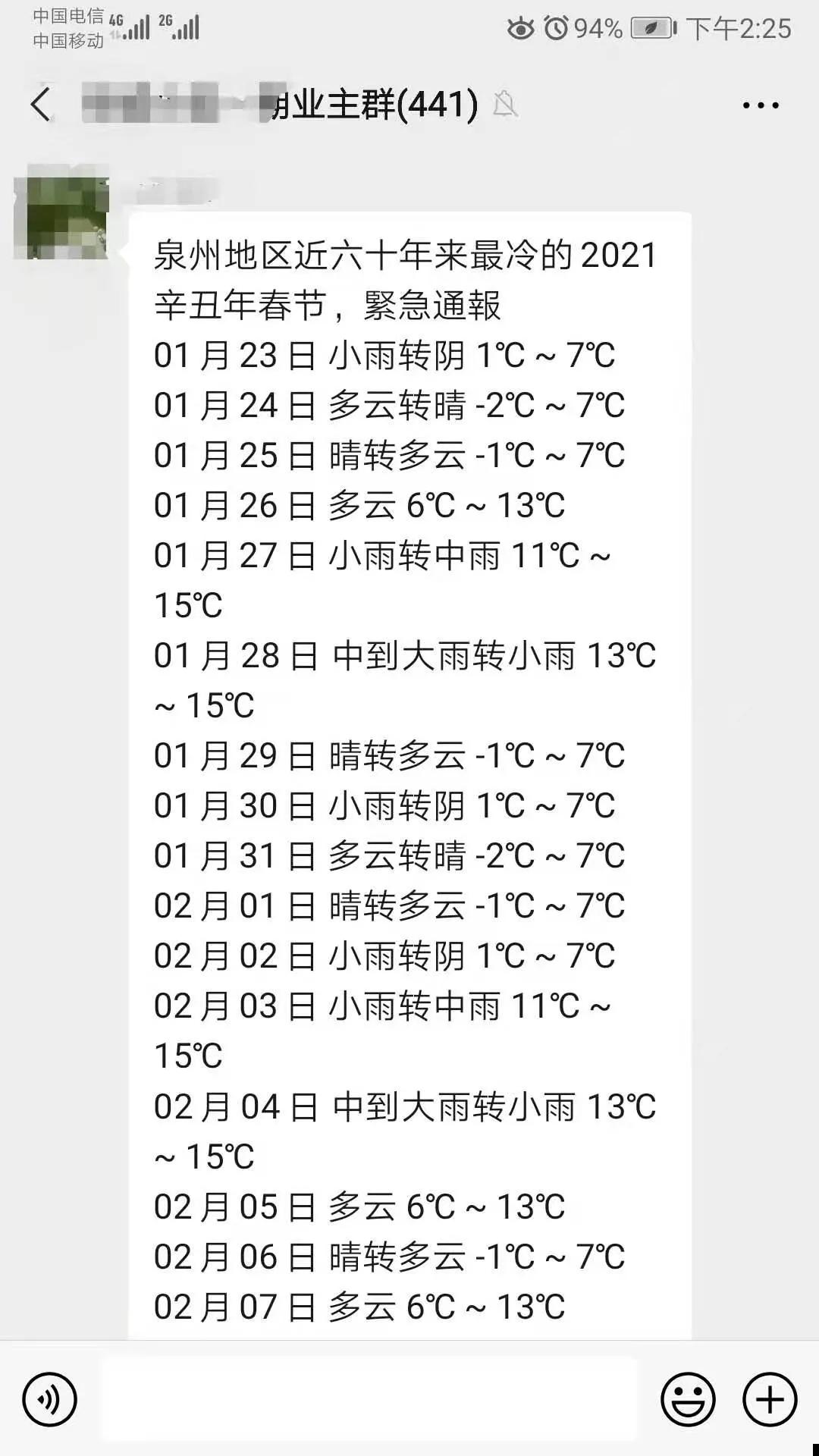
Task: Open the group chat options via three-dot menu
Action: point(758,106)
